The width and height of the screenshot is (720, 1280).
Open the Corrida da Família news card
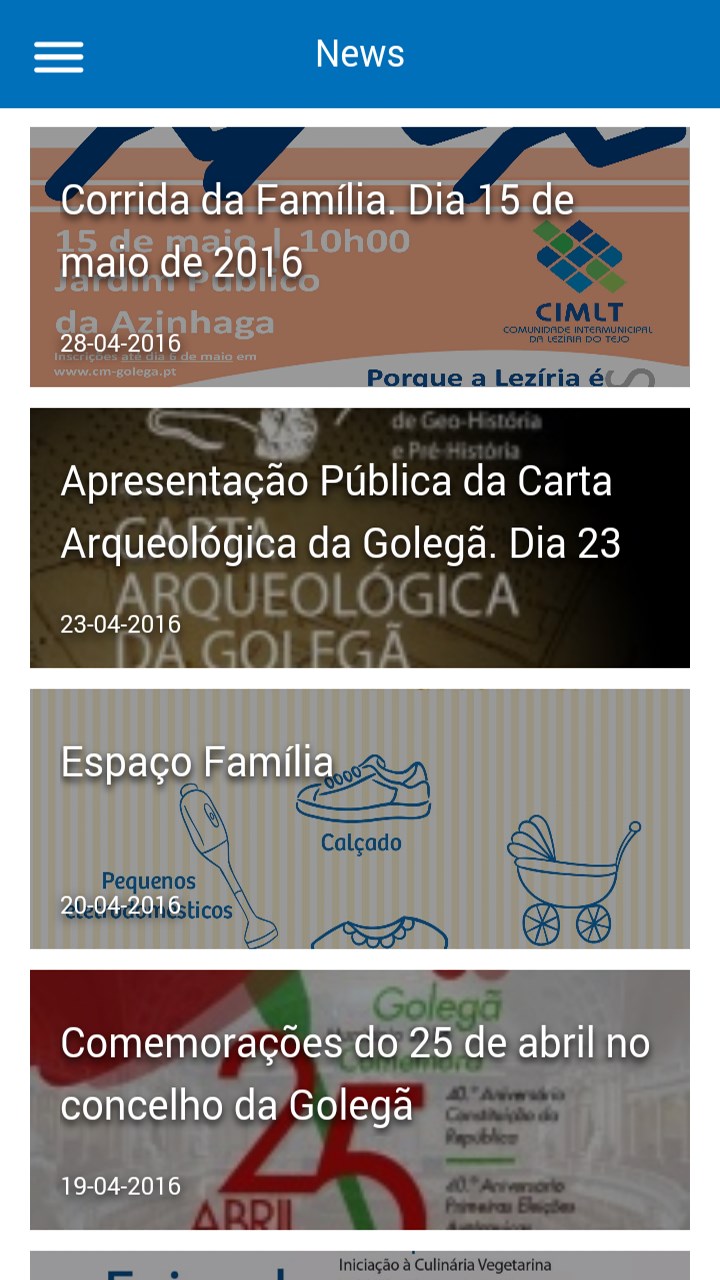[359, 257]
